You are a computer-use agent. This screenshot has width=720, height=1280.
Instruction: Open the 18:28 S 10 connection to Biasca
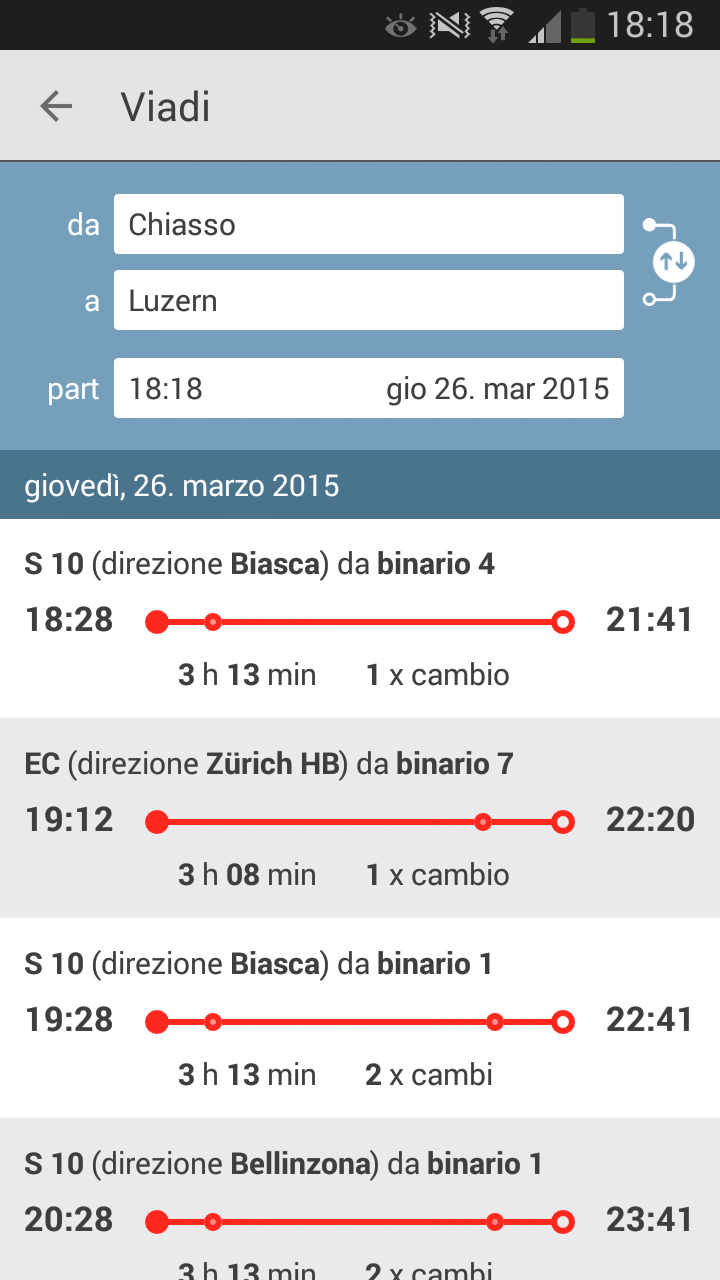360,619
